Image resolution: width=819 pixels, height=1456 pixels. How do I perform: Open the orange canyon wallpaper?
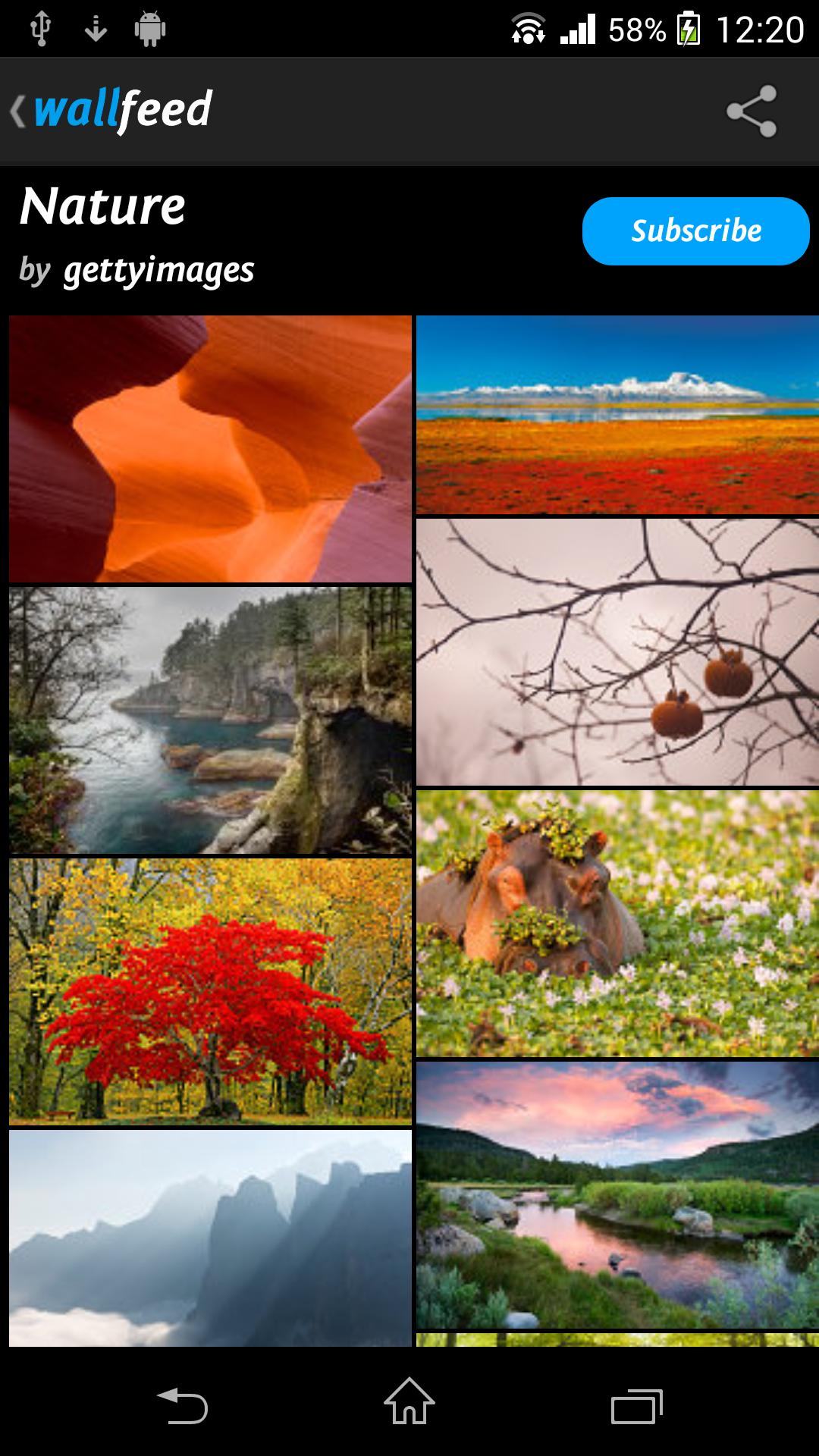pyautogui.click(x=210, y=449)
